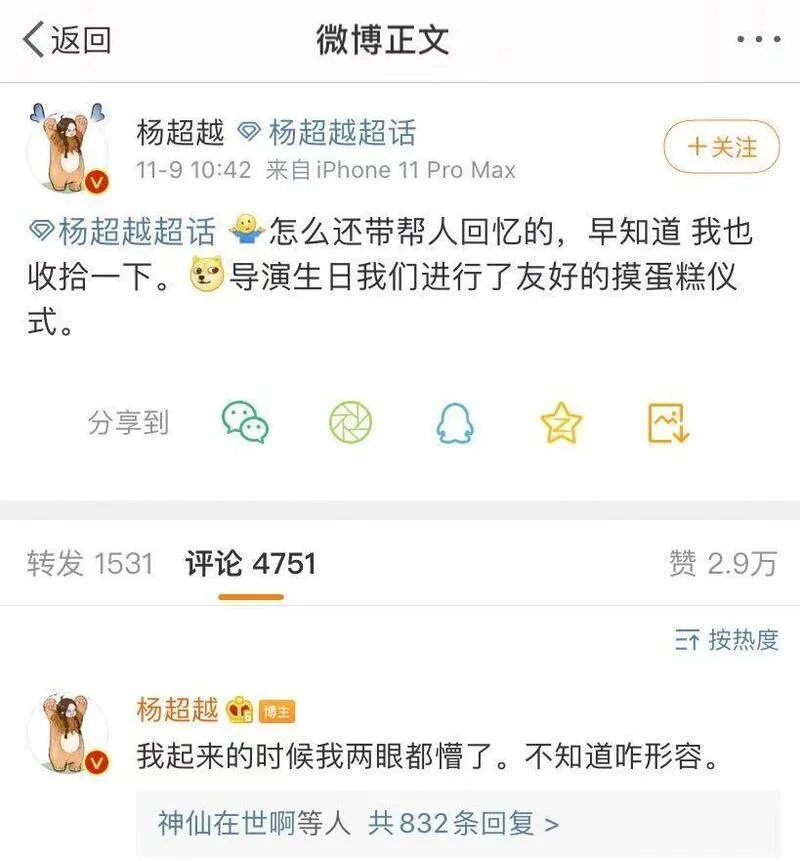Share the post to QQ

coord(455,423)
